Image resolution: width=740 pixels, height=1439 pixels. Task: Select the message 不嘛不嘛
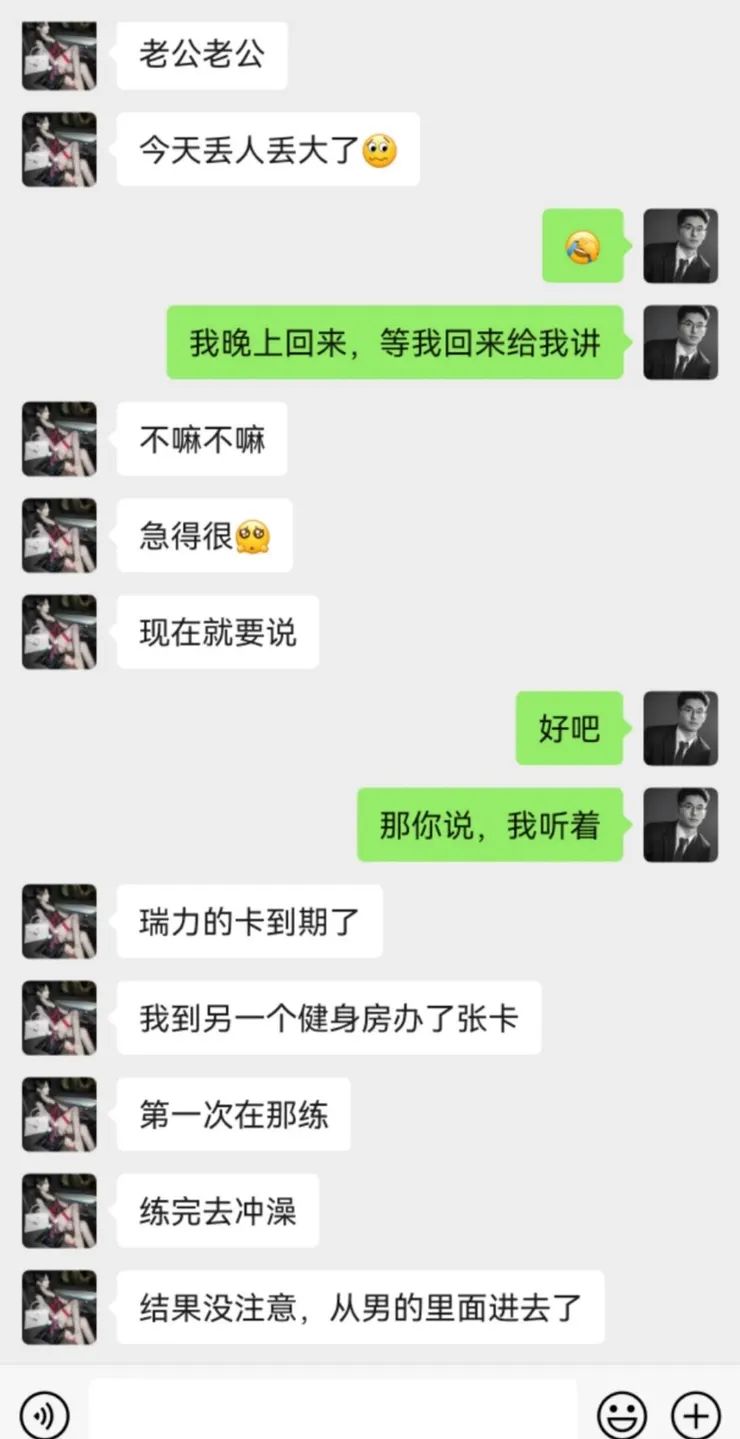[201, 439]
